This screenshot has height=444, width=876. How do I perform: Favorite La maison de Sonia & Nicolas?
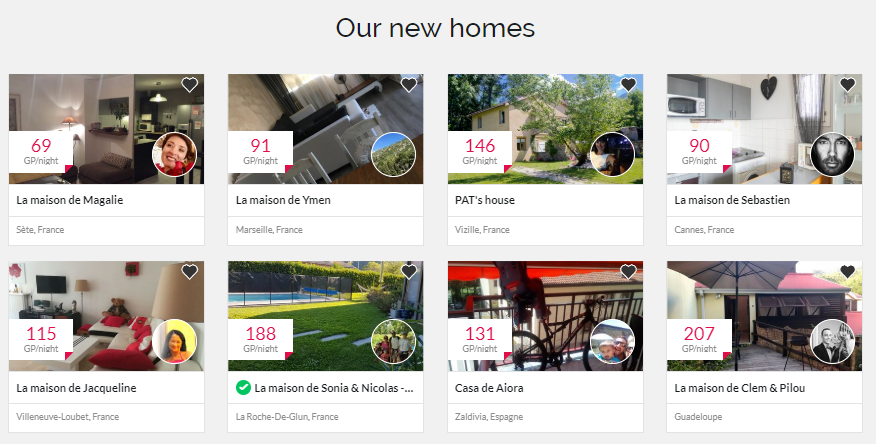click(x=409, y=272)
